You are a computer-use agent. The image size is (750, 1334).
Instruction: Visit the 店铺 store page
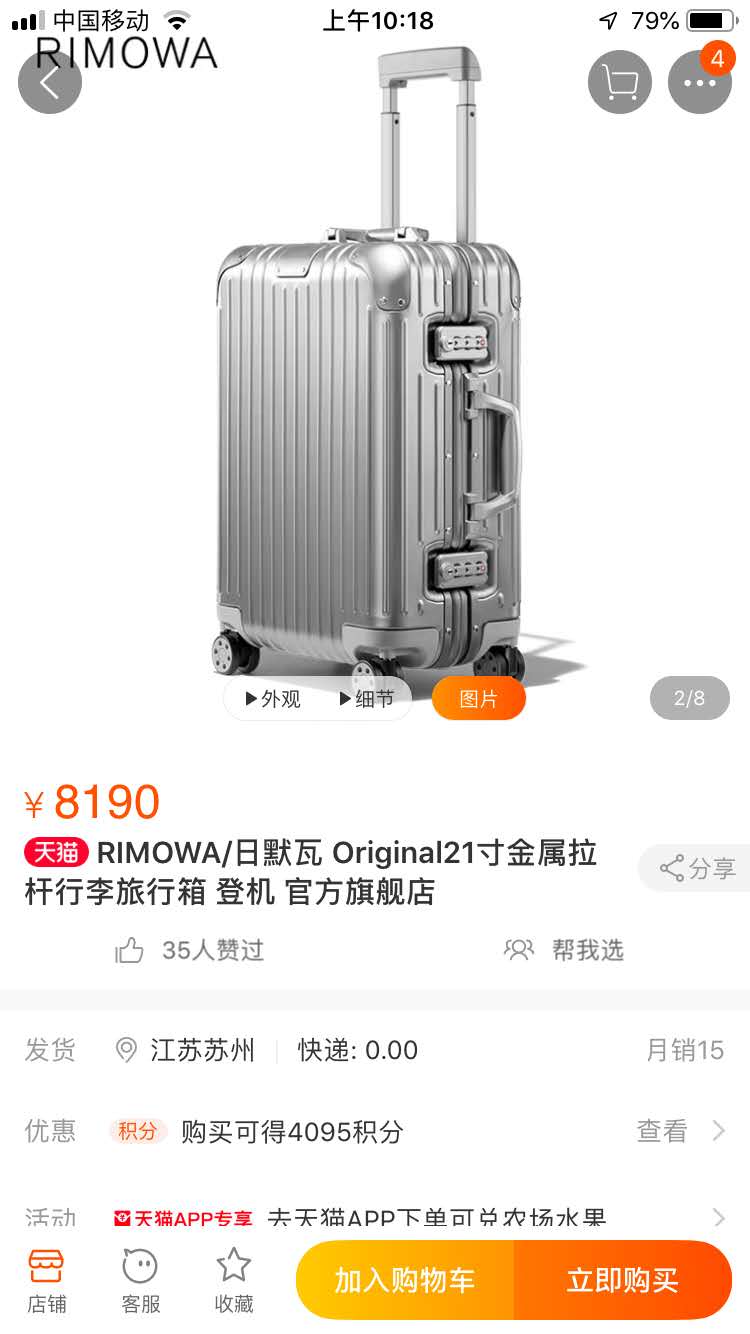tap(47, 1280)
